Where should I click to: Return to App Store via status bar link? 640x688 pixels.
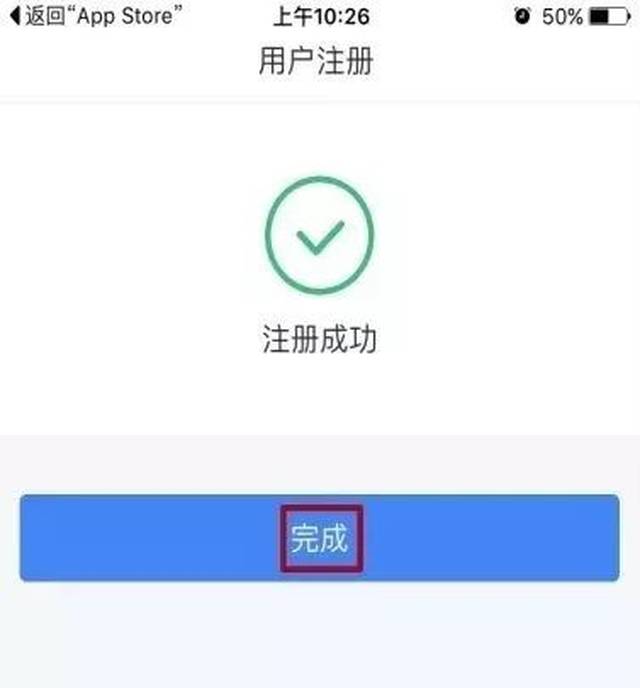(94, 16)
